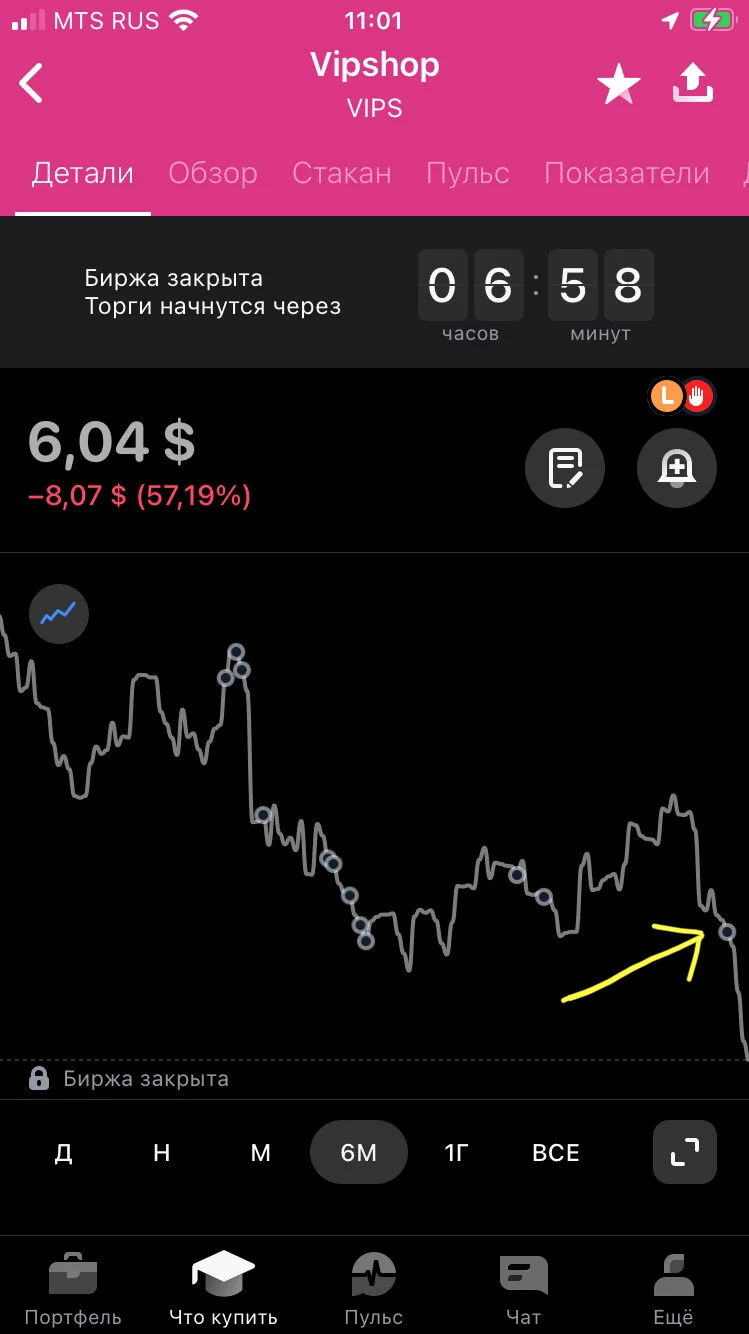
Task: Set a price alert with the bell
Action: 677,467
